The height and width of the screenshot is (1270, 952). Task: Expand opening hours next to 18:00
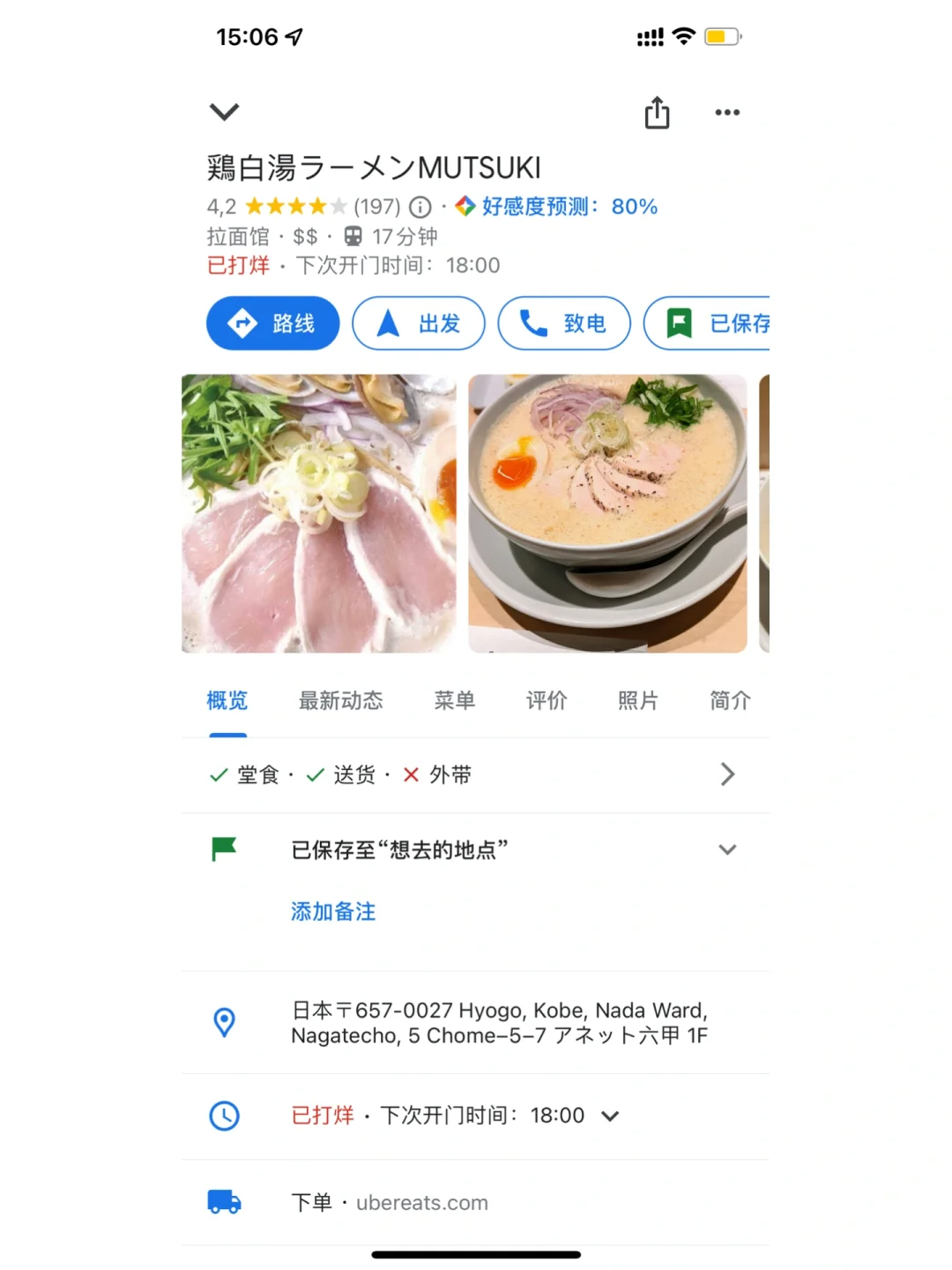[610, 1116]
